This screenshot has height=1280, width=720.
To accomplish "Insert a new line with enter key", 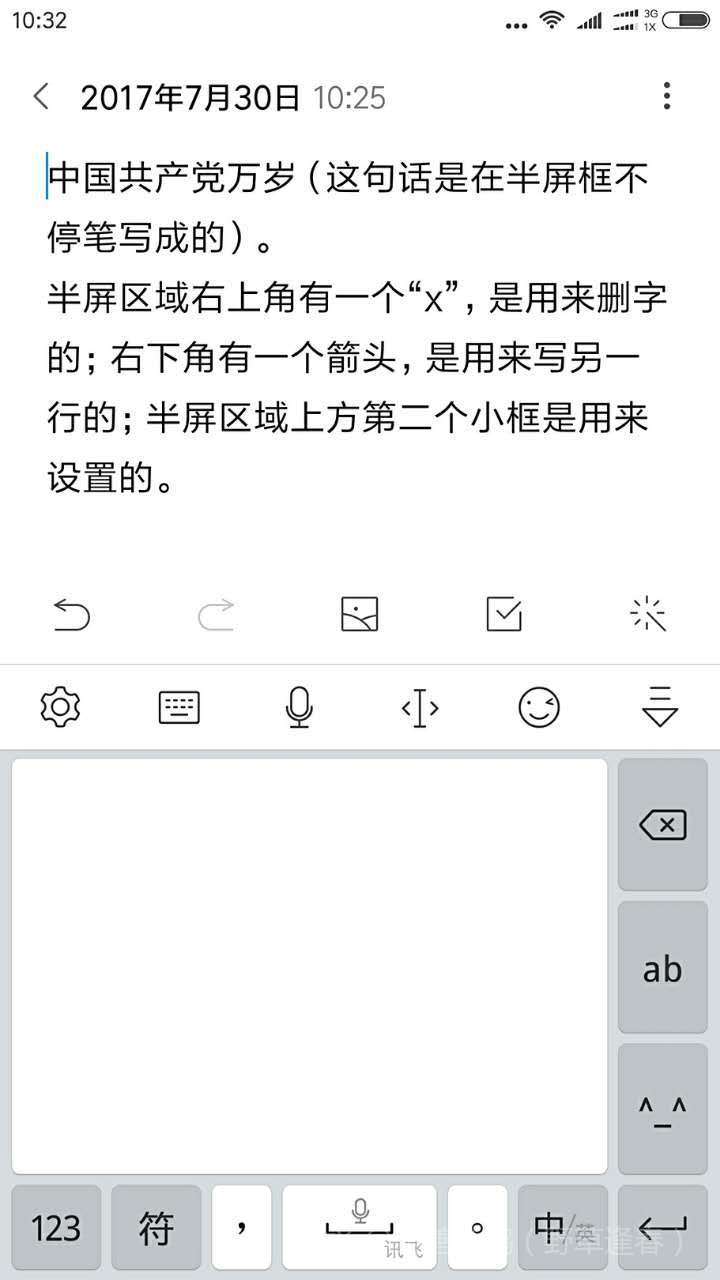I will (662, 1227).
